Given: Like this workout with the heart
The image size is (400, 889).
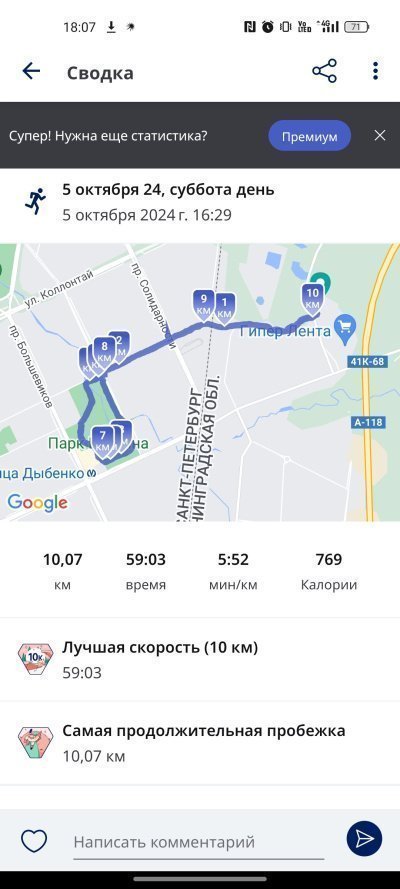Looking at the screenshot, I should coord(34,841).
